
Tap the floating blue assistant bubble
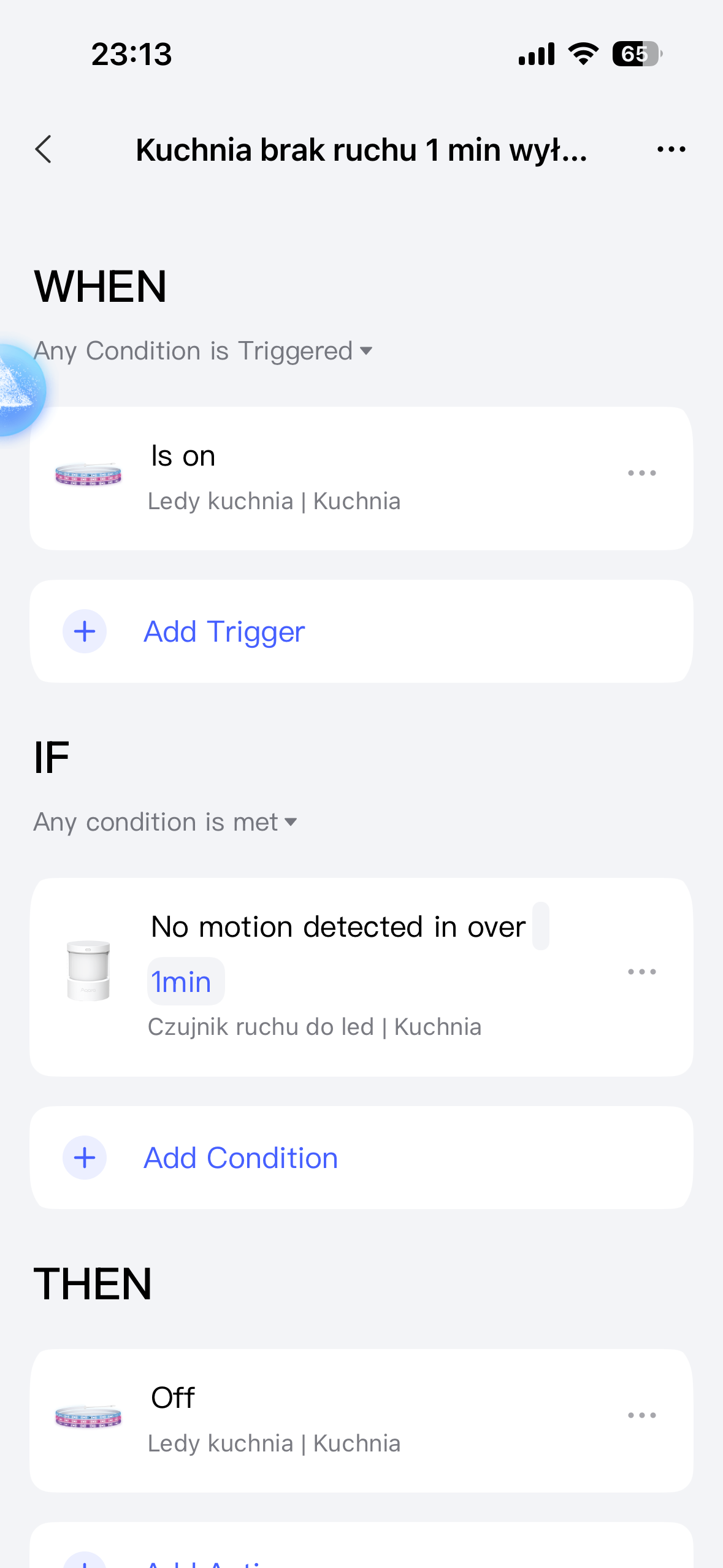click(x=18, y=390)
